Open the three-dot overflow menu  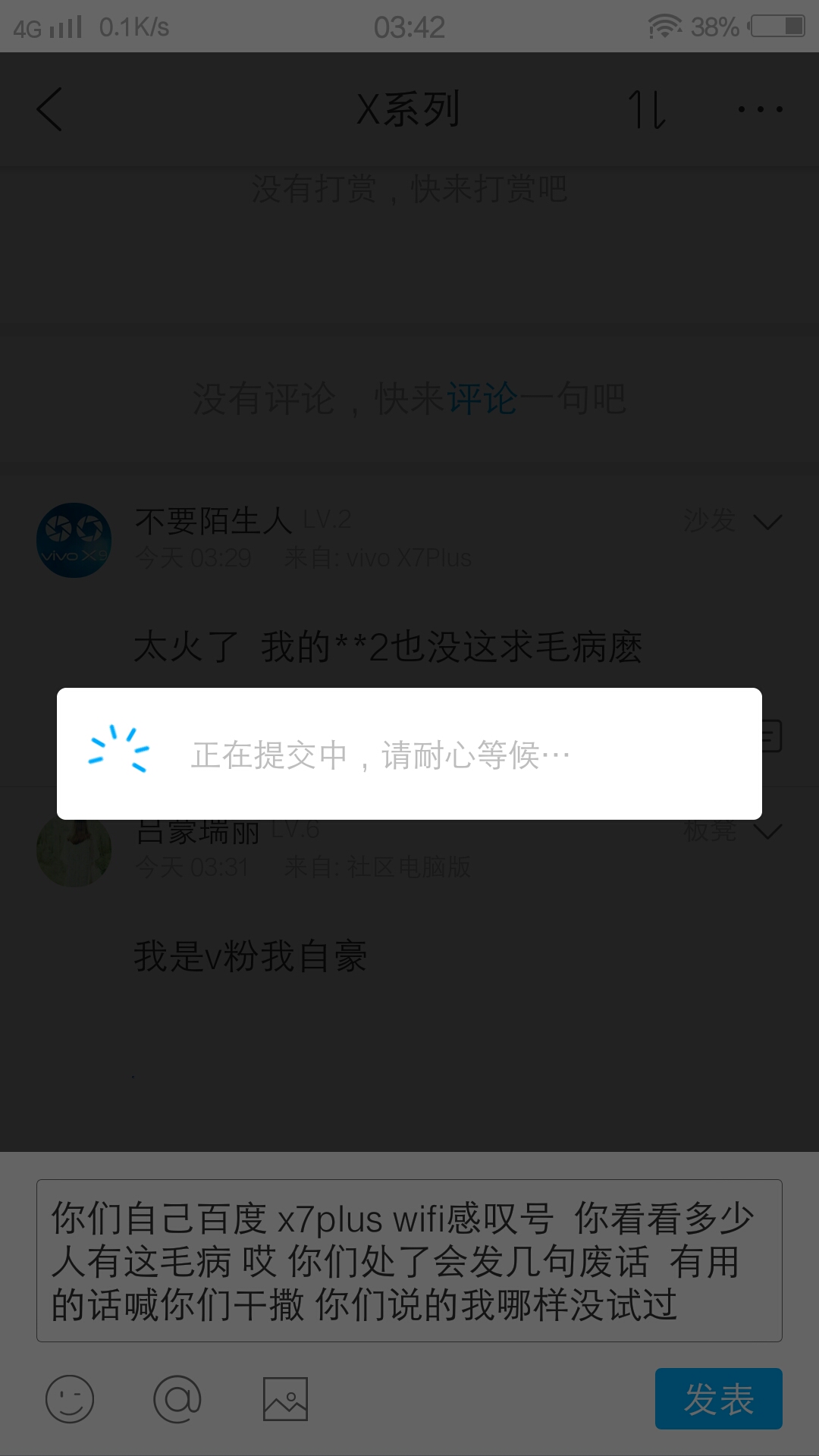760,109
